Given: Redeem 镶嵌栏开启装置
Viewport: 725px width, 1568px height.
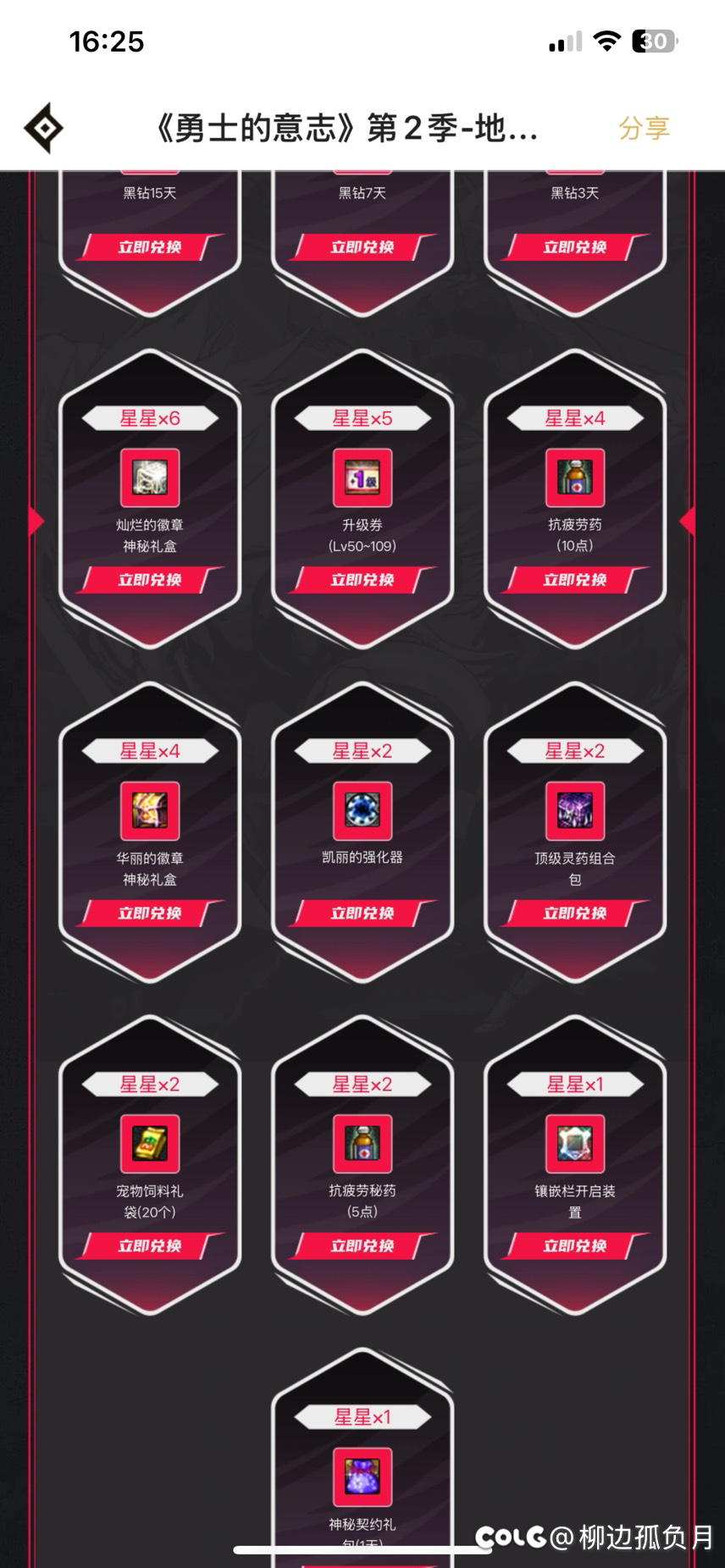Looking at the screenshot, I should click(x=575, y=1246).
